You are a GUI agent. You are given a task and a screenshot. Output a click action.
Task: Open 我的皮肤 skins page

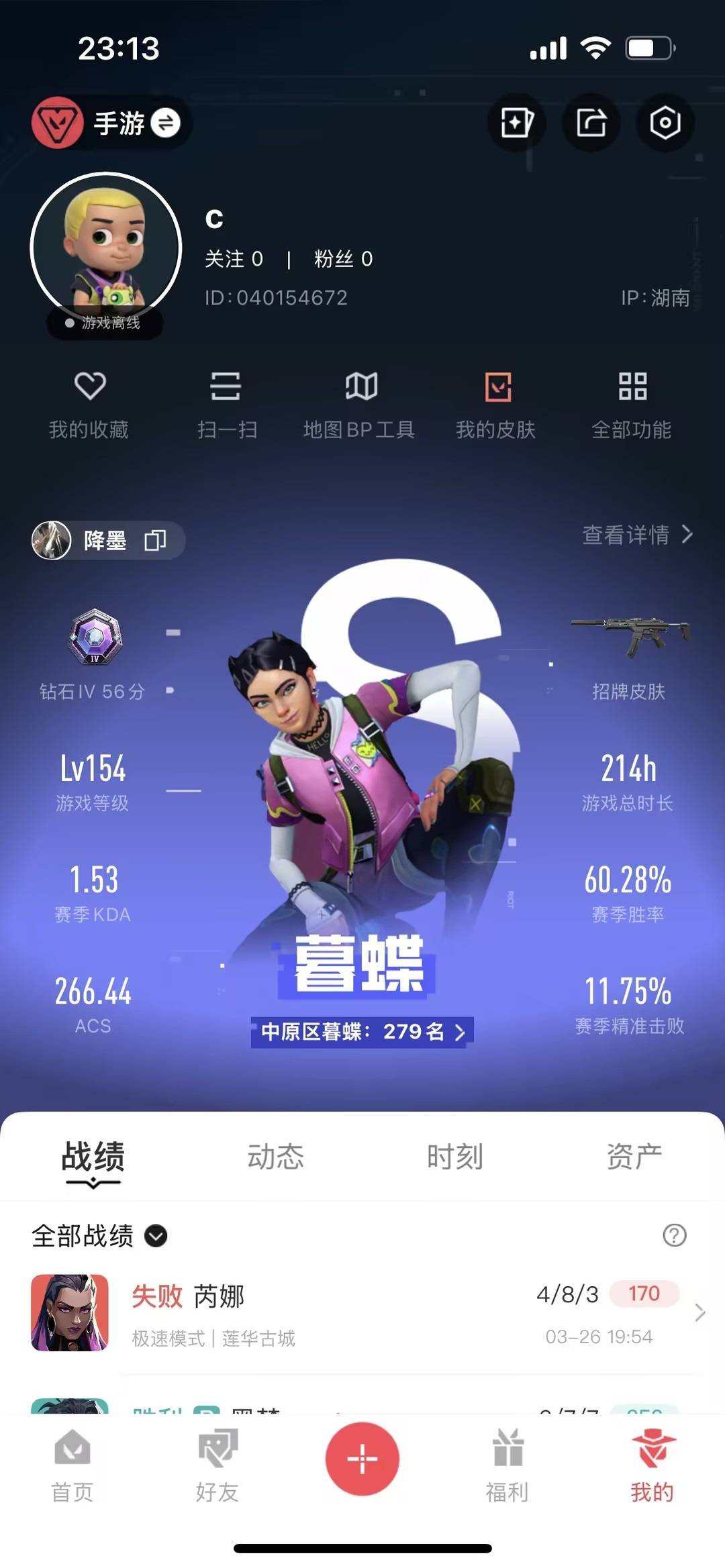tap(497, 404)
